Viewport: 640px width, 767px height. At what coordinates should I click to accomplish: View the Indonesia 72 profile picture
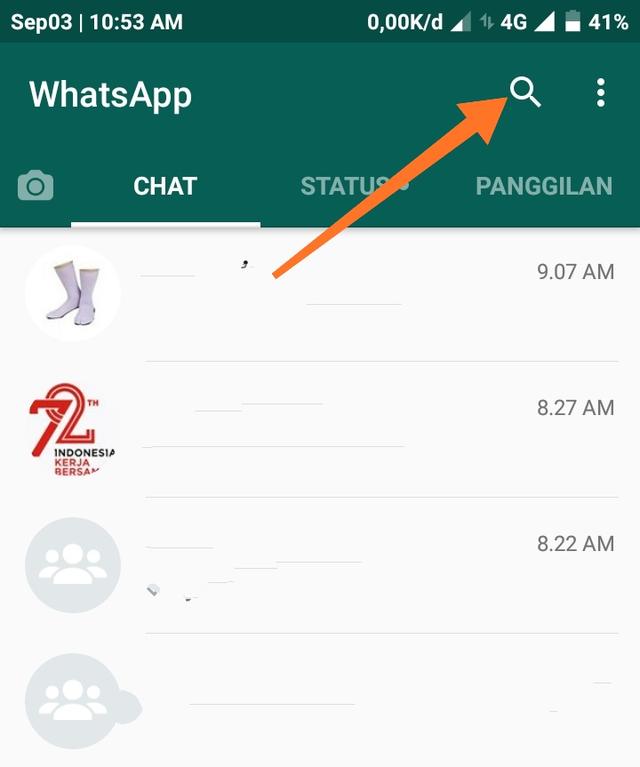72,430
